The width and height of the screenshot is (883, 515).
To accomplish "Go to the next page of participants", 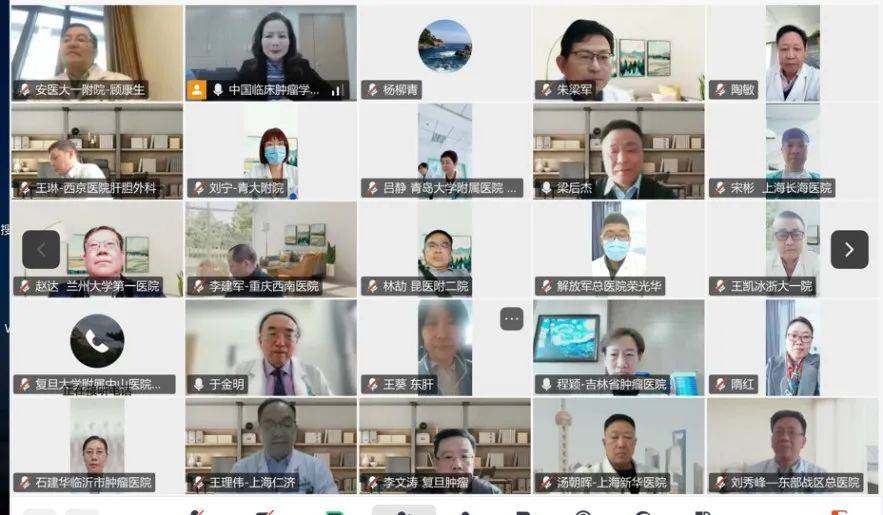I will pyautogui.click(x=849, y=249).
